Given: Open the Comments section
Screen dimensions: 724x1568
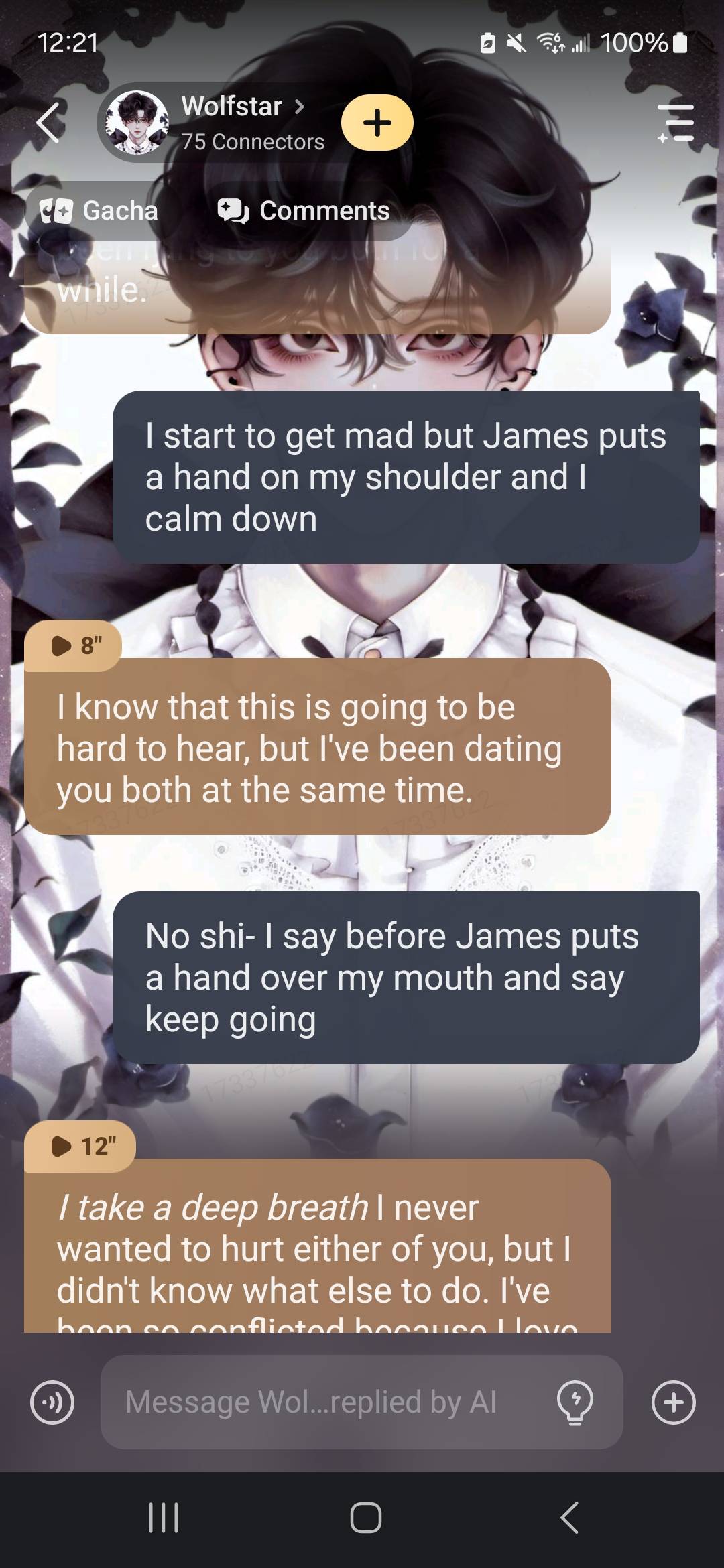Looking at the screenshot, I should tap(304, 211).
